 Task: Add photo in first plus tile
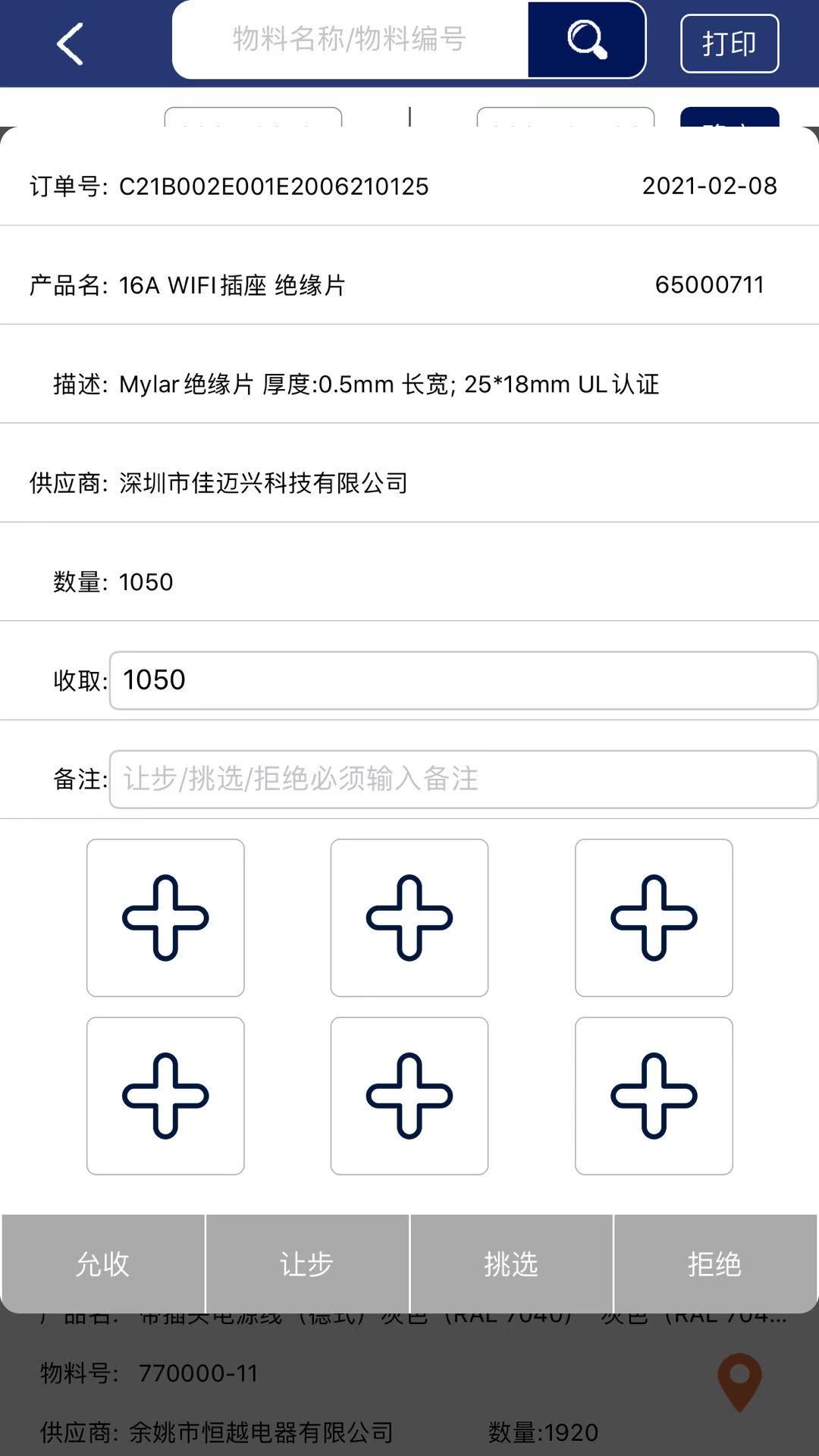165,918
